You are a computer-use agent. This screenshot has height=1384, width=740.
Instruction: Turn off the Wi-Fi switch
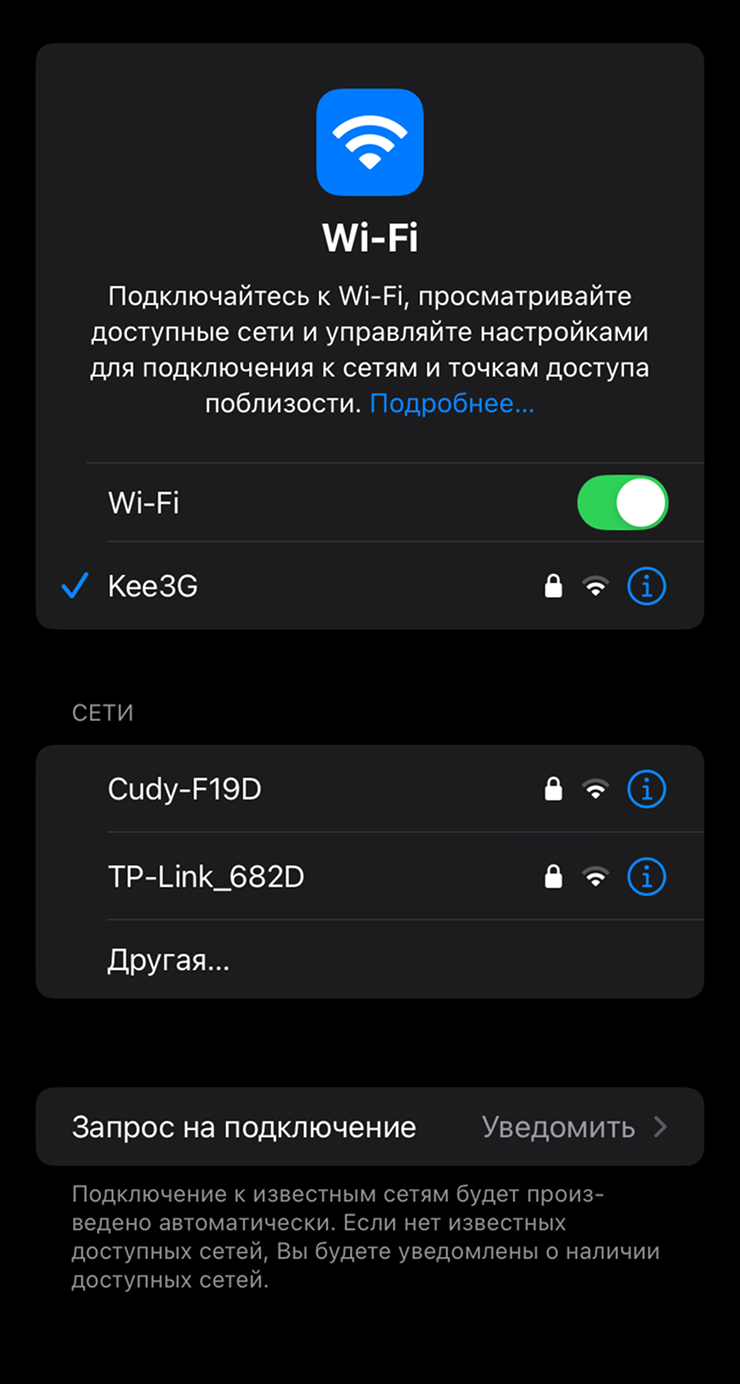(622, 502)
